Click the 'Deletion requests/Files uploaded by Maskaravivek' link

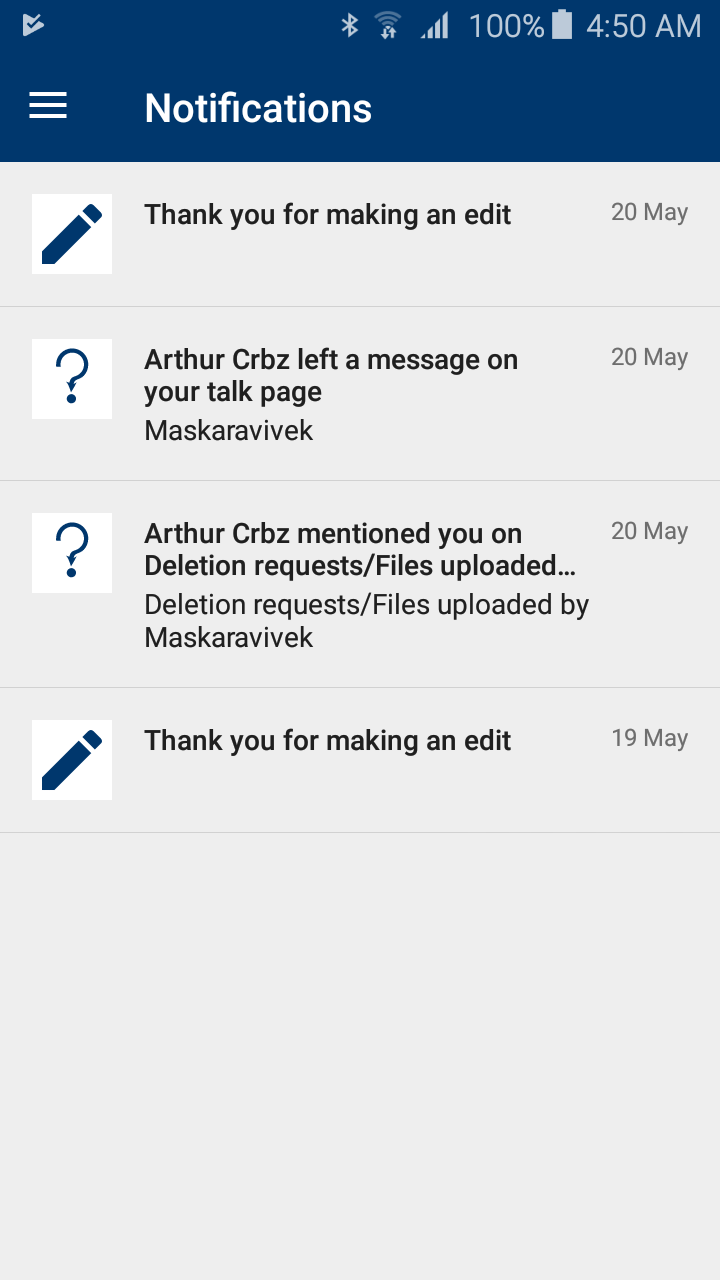tap(367, 620)
